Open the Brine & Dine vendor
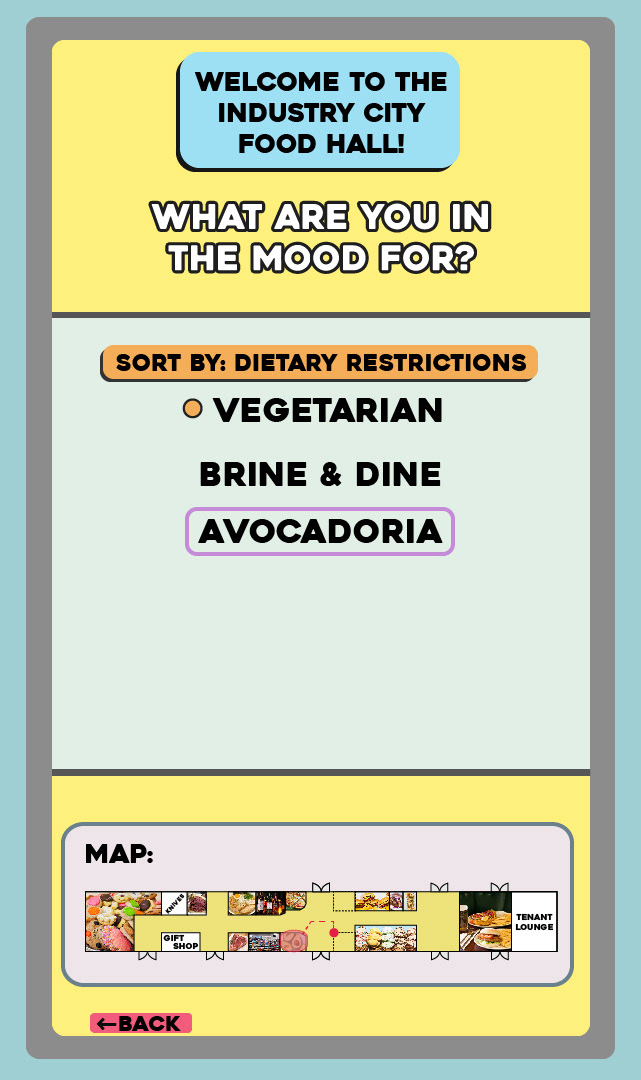641x1080 pixels. [320, 474]
